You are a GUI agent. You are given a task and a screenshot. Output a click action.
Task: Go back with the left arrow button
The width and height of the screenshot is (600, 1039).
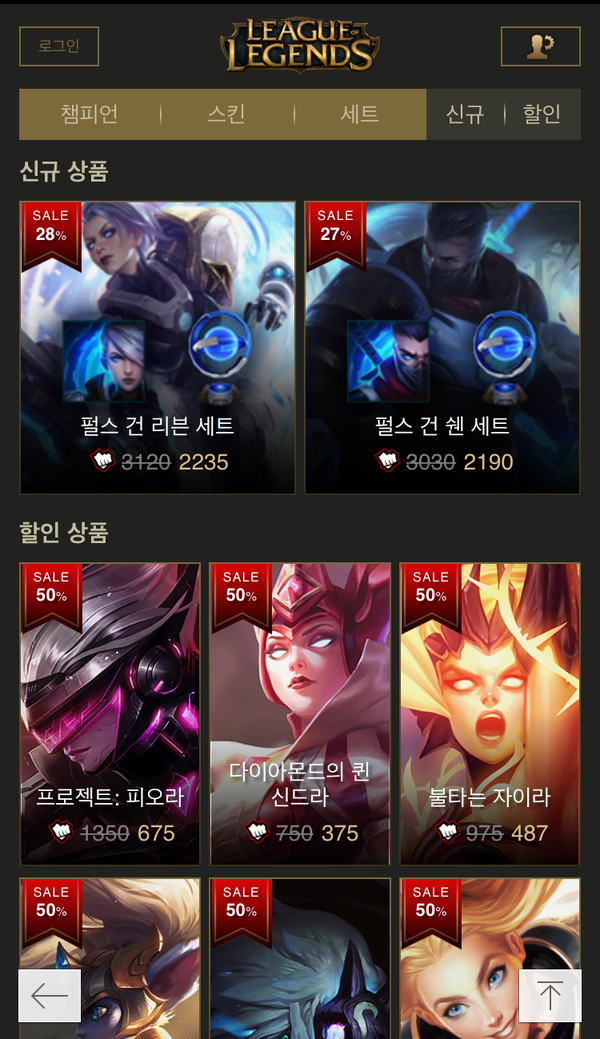tap(50, 995)
